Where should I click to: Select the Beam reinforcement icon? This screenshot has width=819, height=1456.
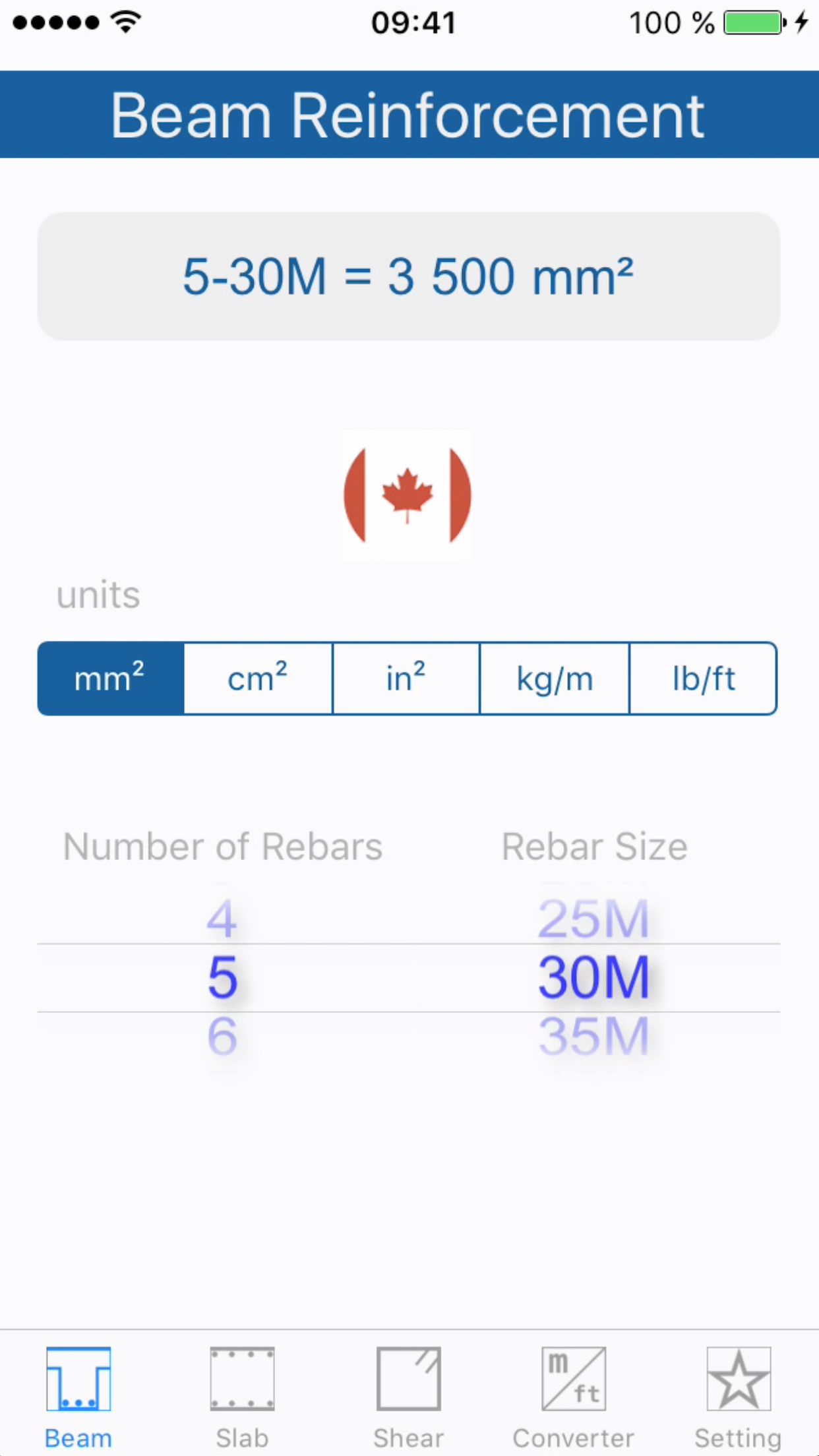pos(78,1378)
